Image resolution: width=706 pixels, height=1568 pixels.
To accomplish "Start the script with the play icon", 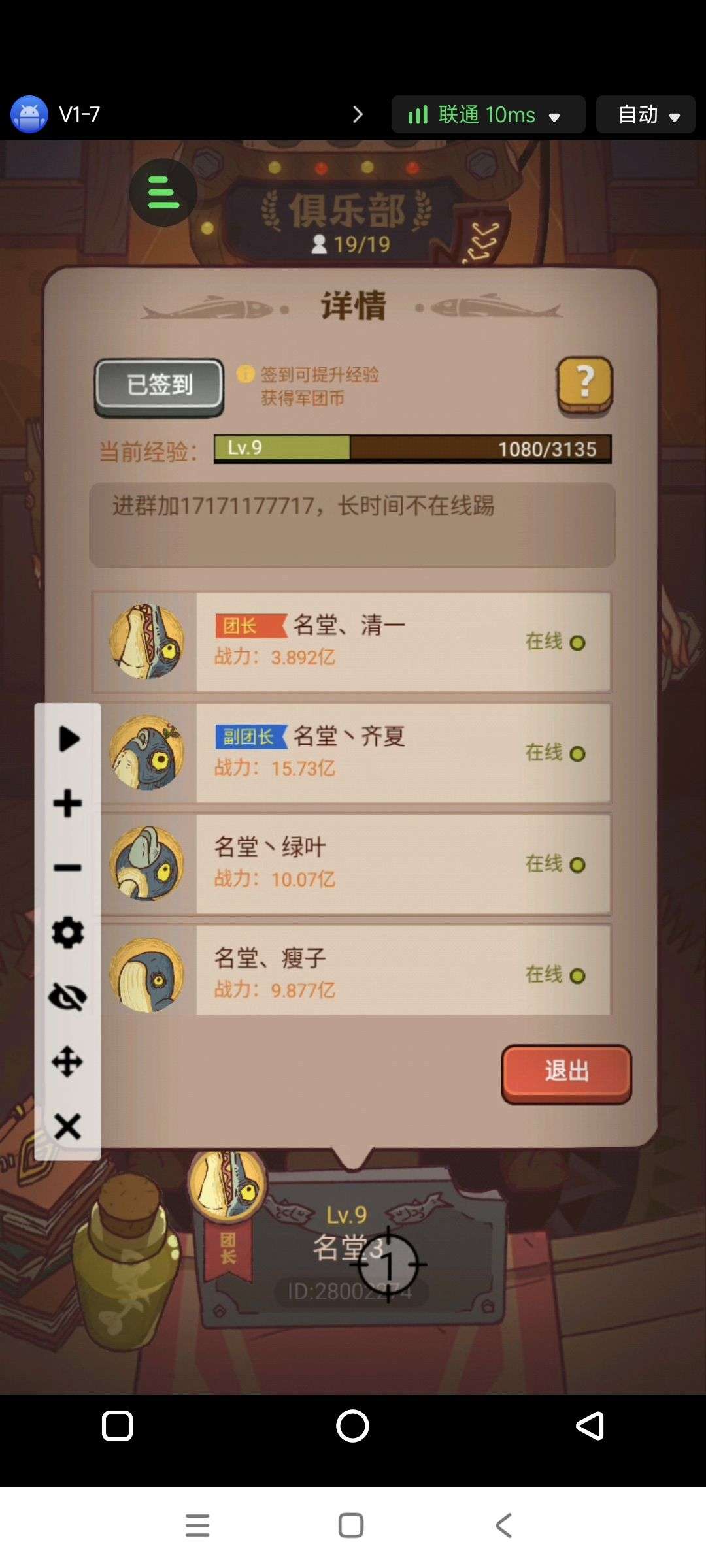I will pos(68,739).
